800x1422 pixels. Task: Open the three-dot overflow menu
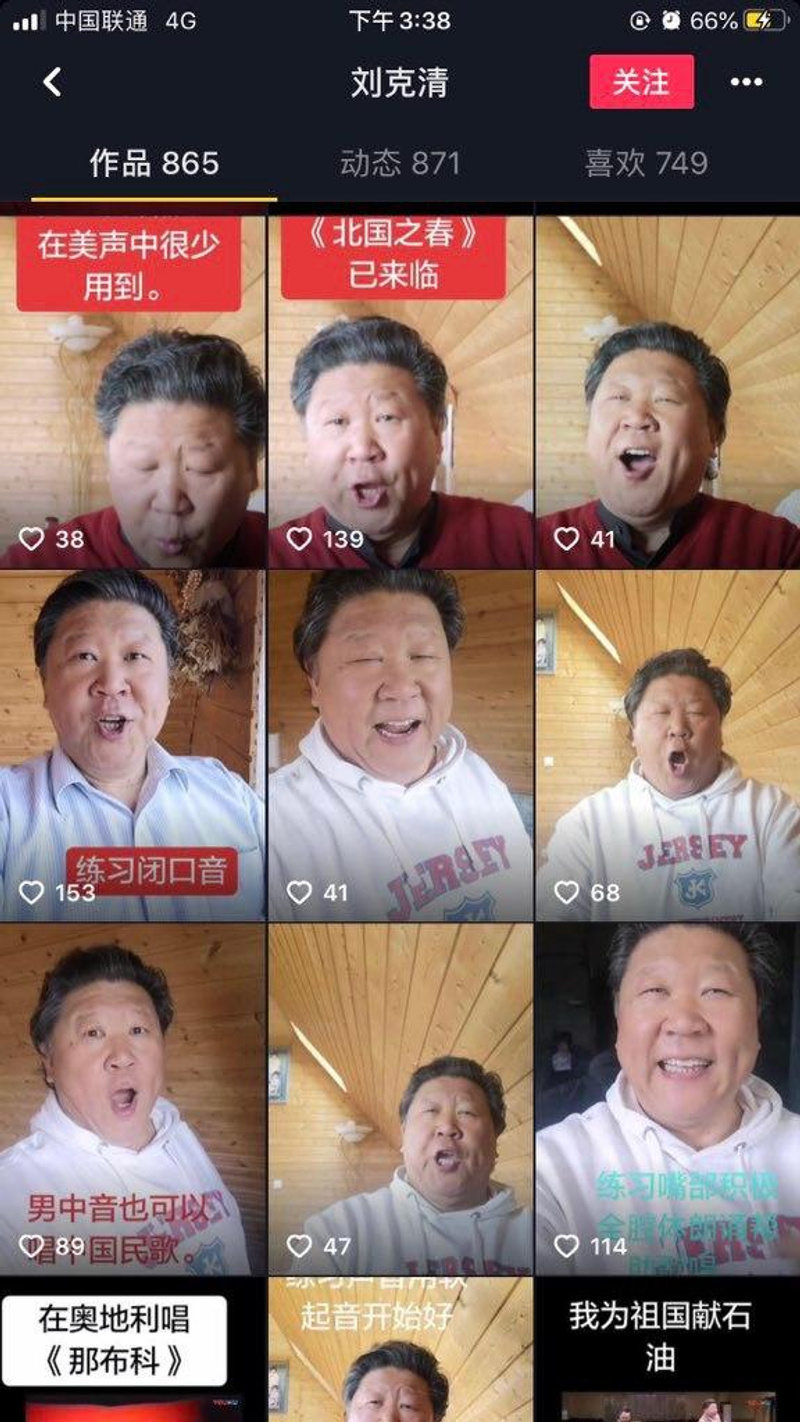[x=746, y=82]
